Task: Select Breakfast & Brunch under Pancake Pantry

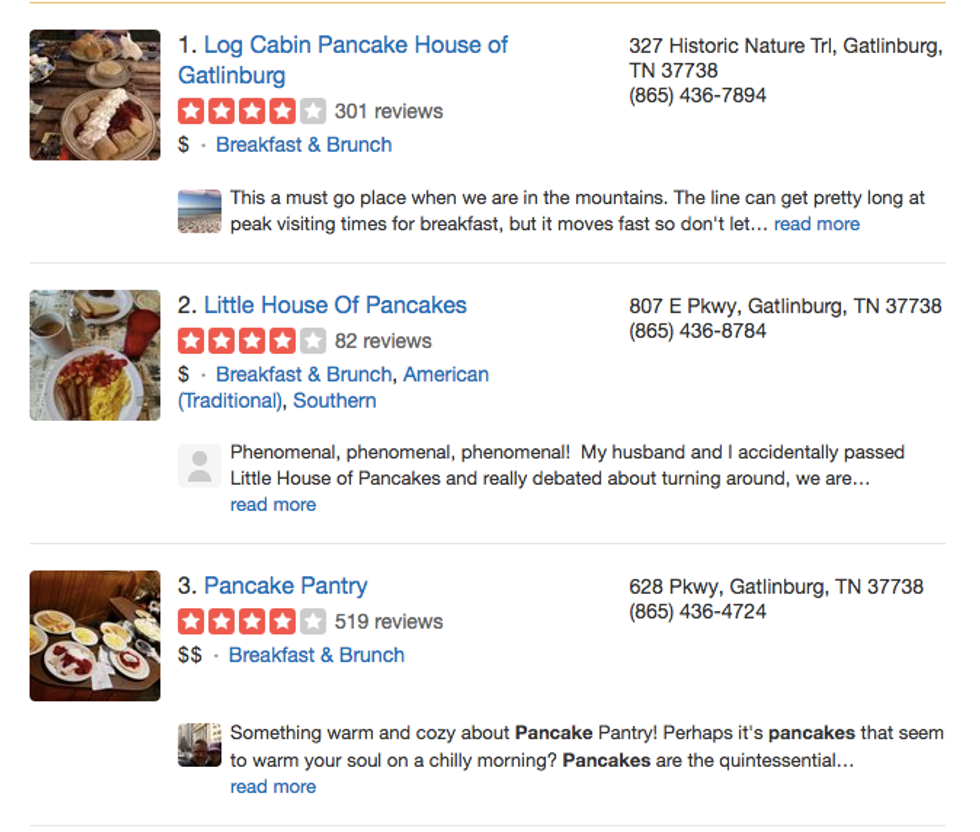Action: point(316,655)
